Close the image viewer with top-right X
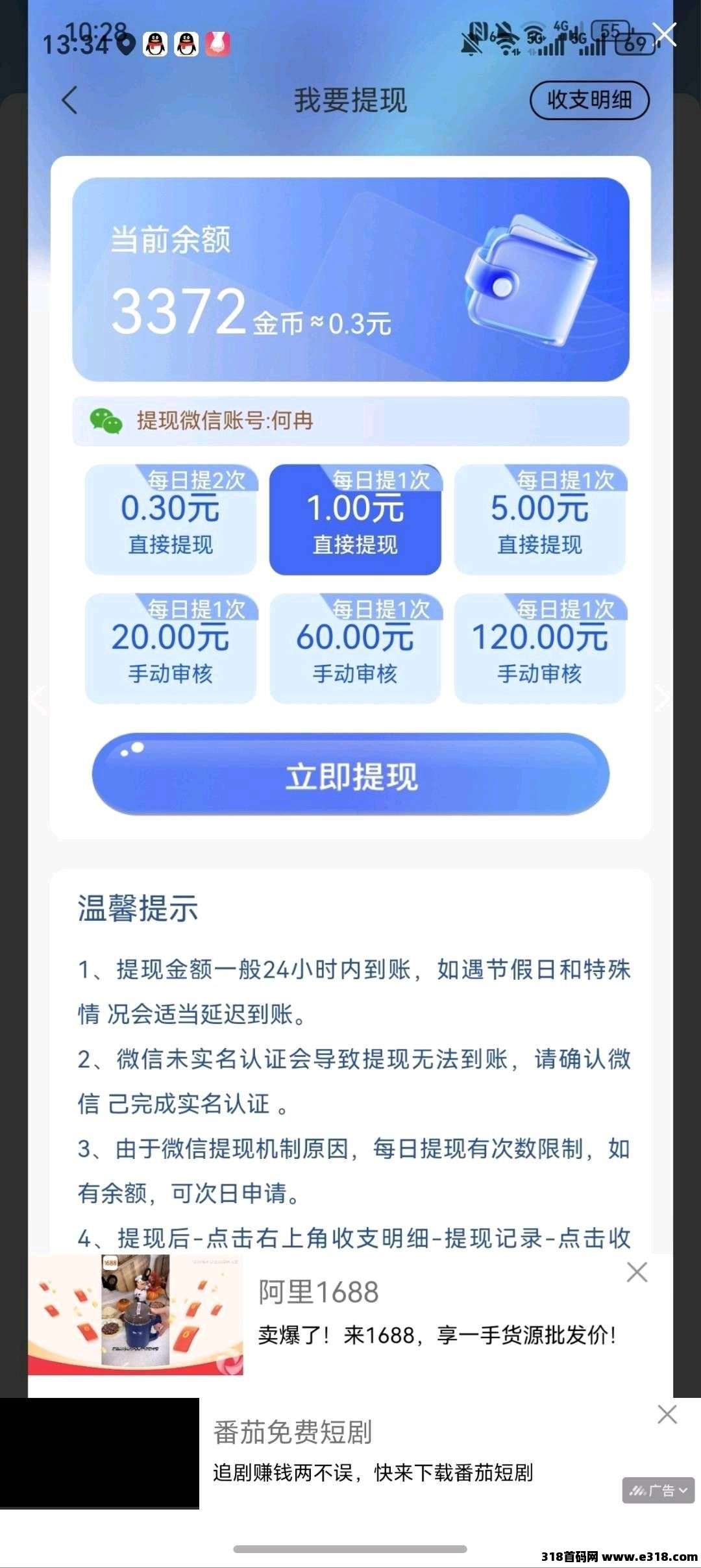This screenshot has width=701, height=1568. coord(665,34)
